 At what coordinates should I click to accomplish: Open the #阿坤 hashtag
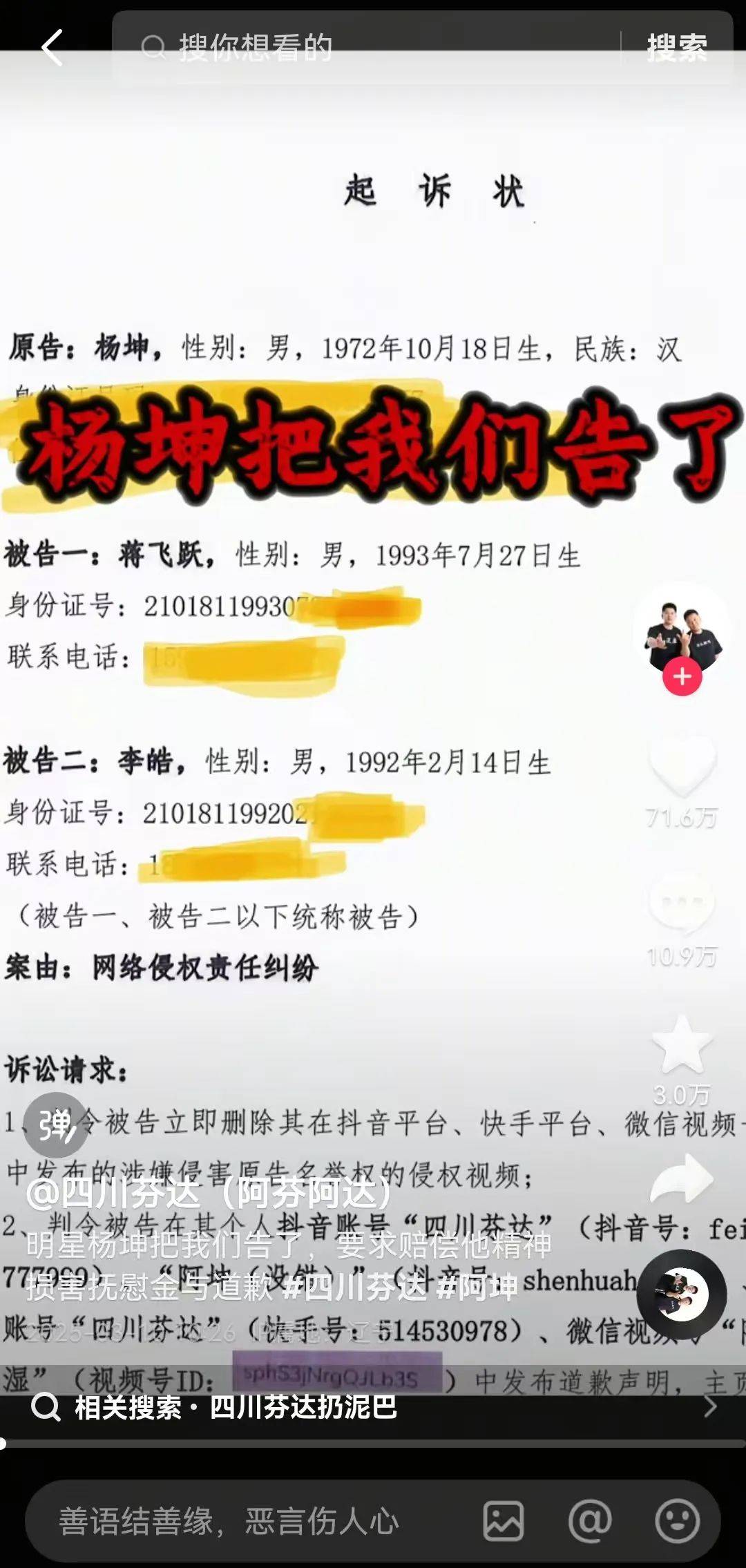coord(479,1288)
